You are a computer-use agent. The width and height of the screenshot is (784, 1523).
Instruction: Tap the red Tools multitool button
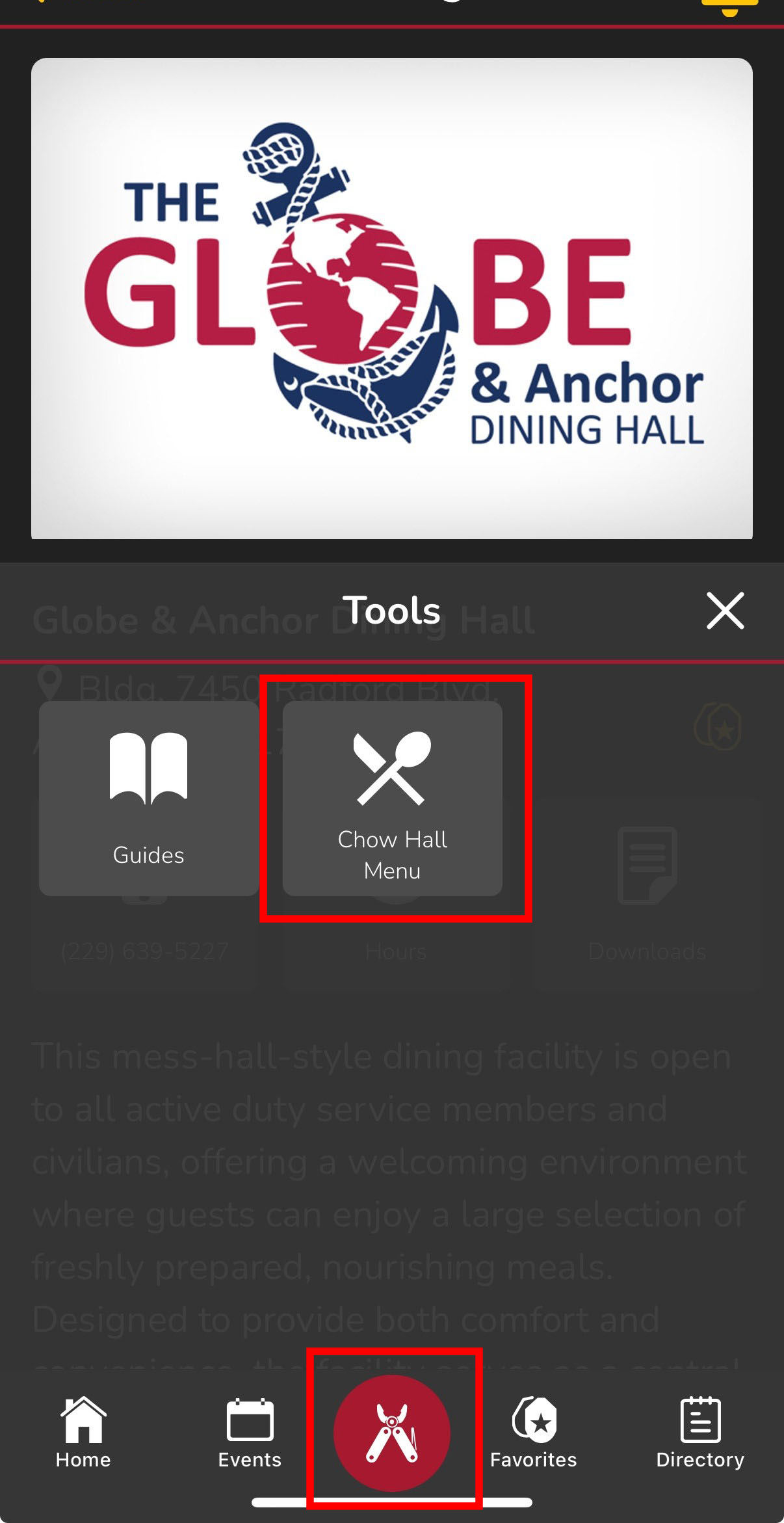(x=392, y=1433)
